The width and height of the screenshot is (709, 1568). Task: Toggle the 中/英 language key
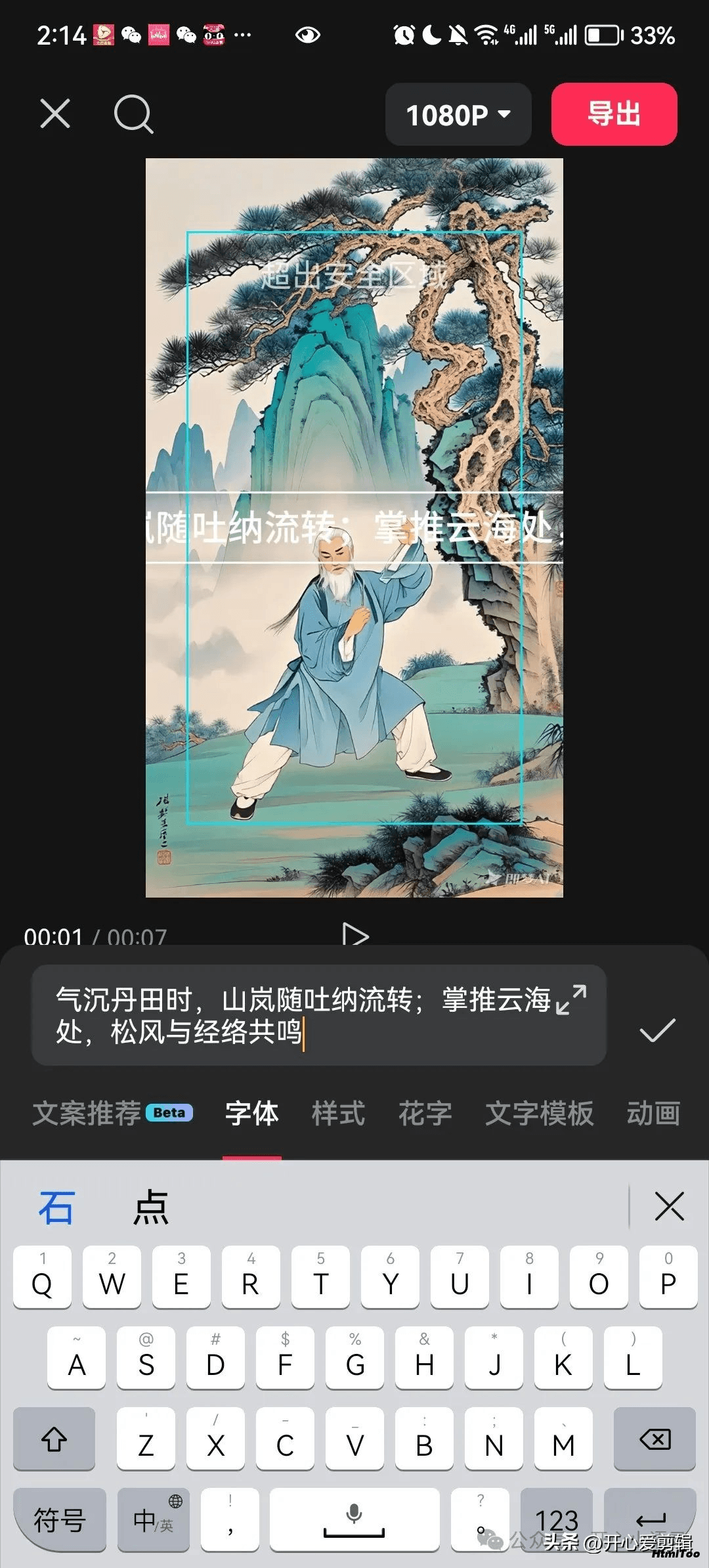click(x=154, y=1519)
